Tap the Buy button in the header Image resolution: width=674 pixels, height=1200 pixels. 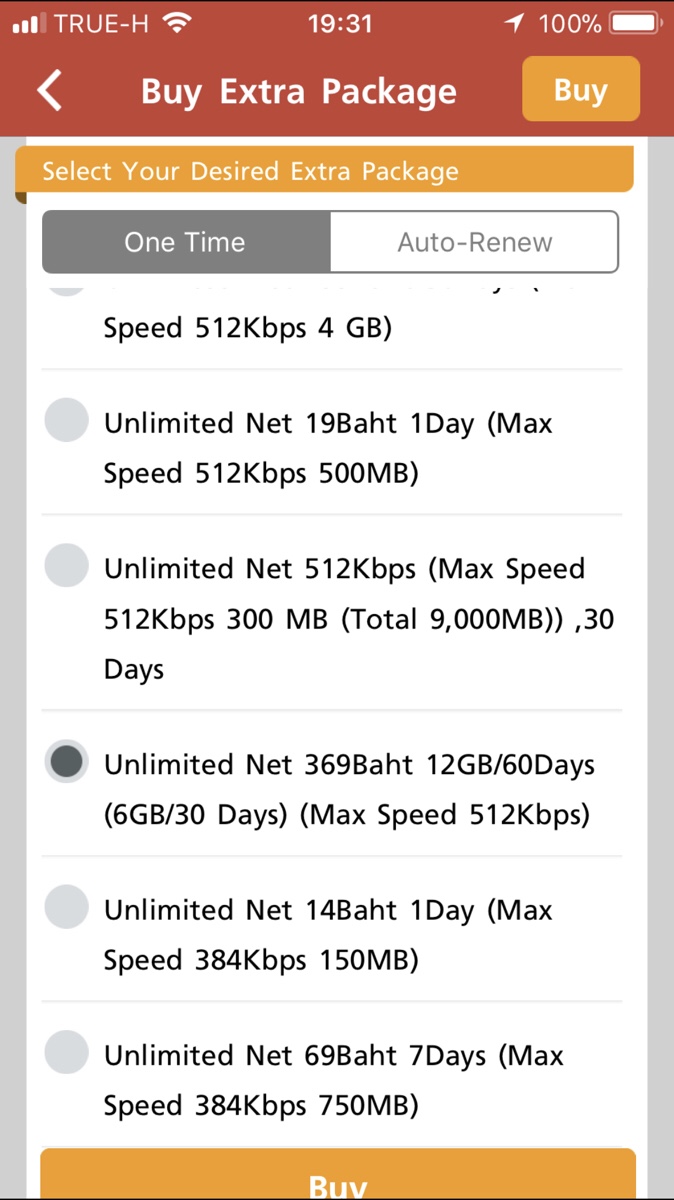tap(580, 90)
